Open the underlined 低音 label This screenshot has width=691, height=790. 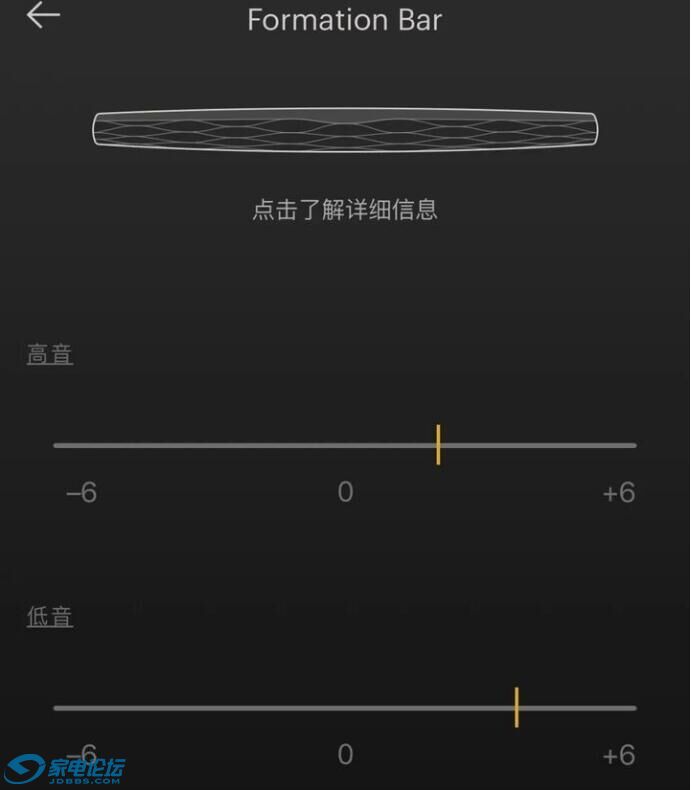pos(49,617)
